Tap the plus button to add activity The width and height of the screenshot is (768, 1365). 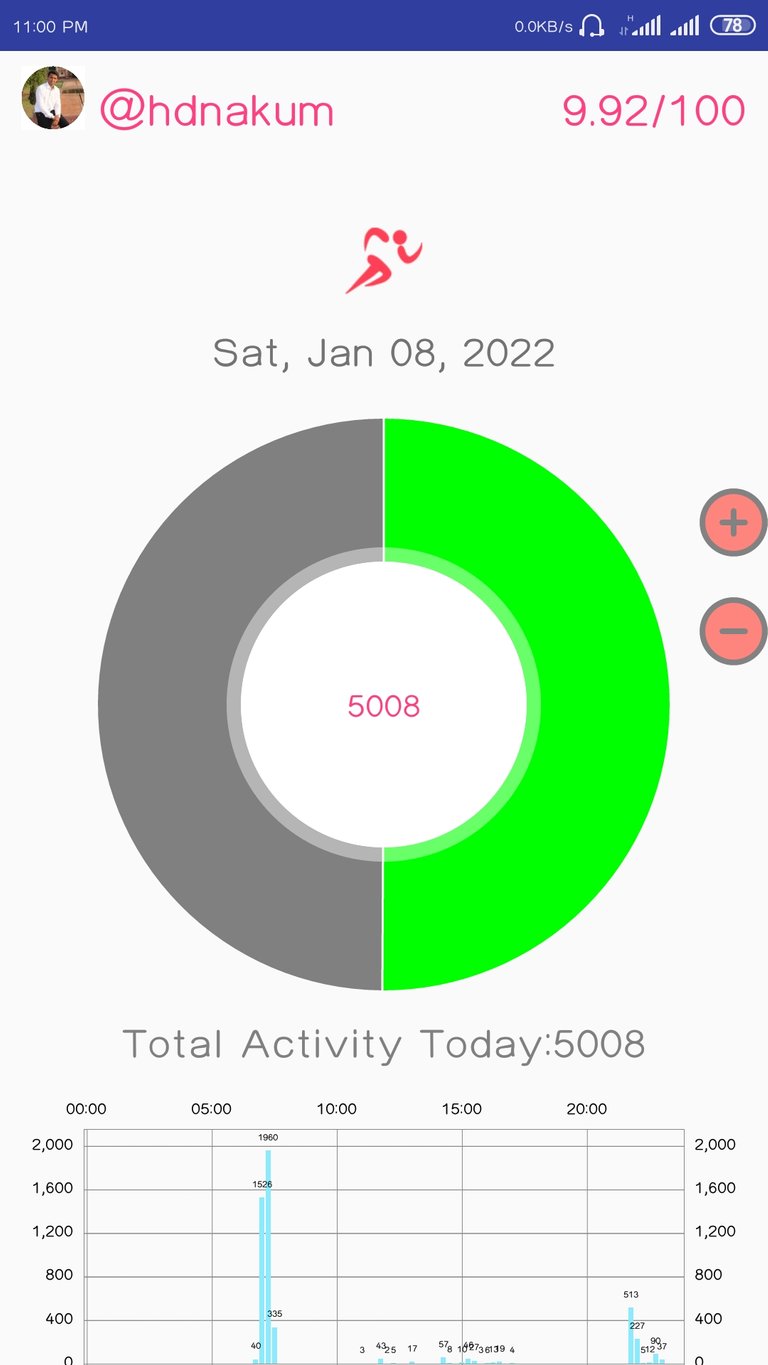pyautogui.click(x=733, y=522)
